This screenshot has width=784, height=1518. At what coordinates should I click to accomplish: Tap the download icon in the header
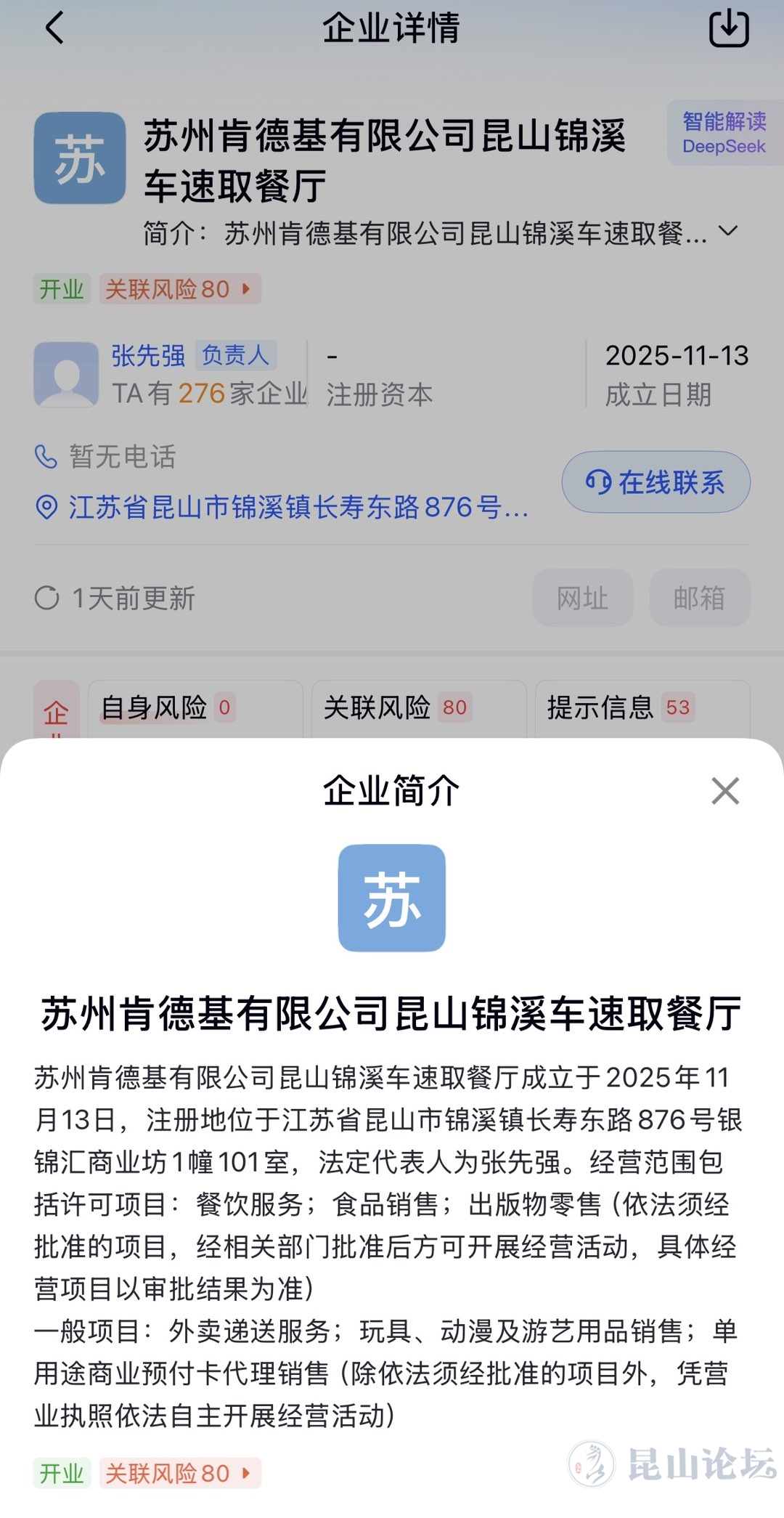pos(728,29)
